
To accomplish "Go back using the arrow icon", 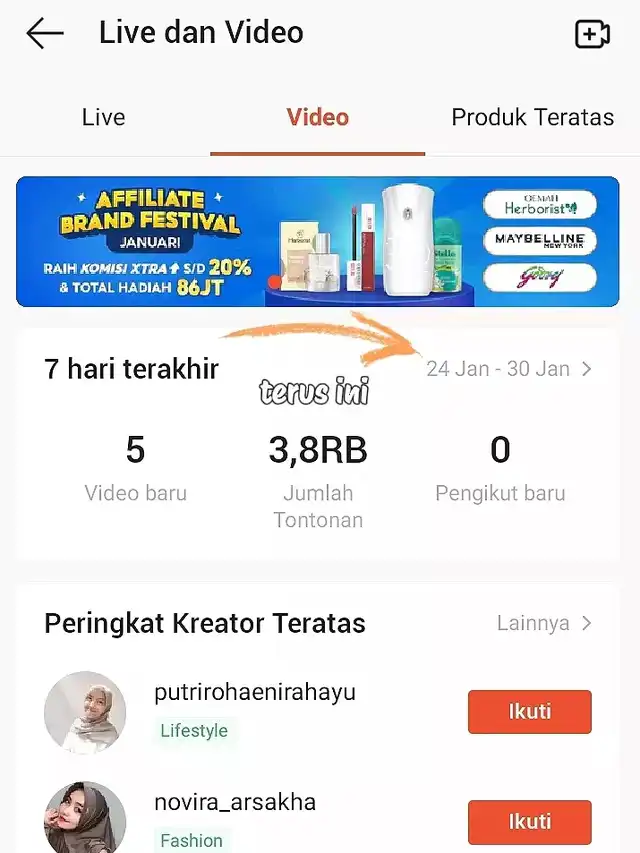I will pyautogui.click(x=45, y=33).
